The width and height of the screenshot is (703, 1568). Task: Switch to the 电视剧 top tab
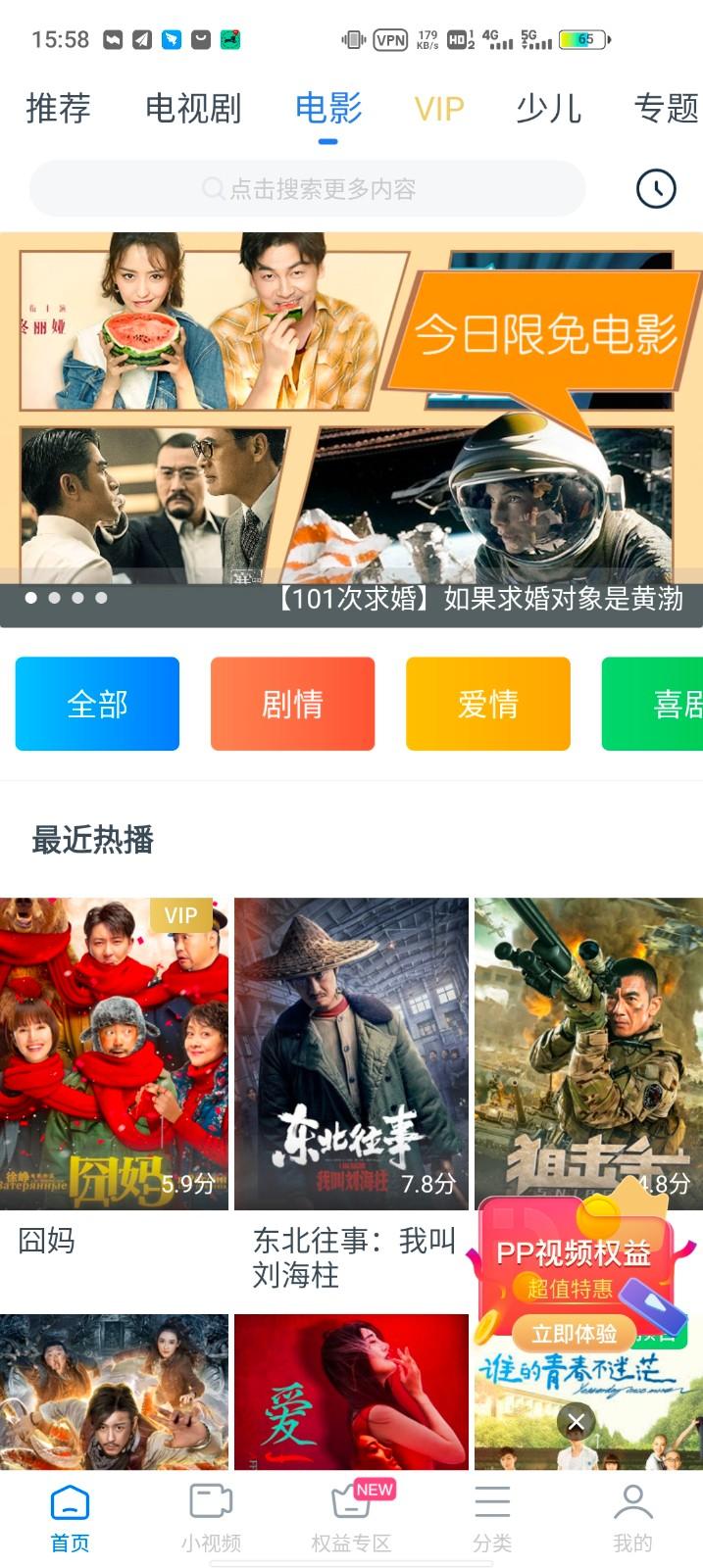(x=193, y=108)
